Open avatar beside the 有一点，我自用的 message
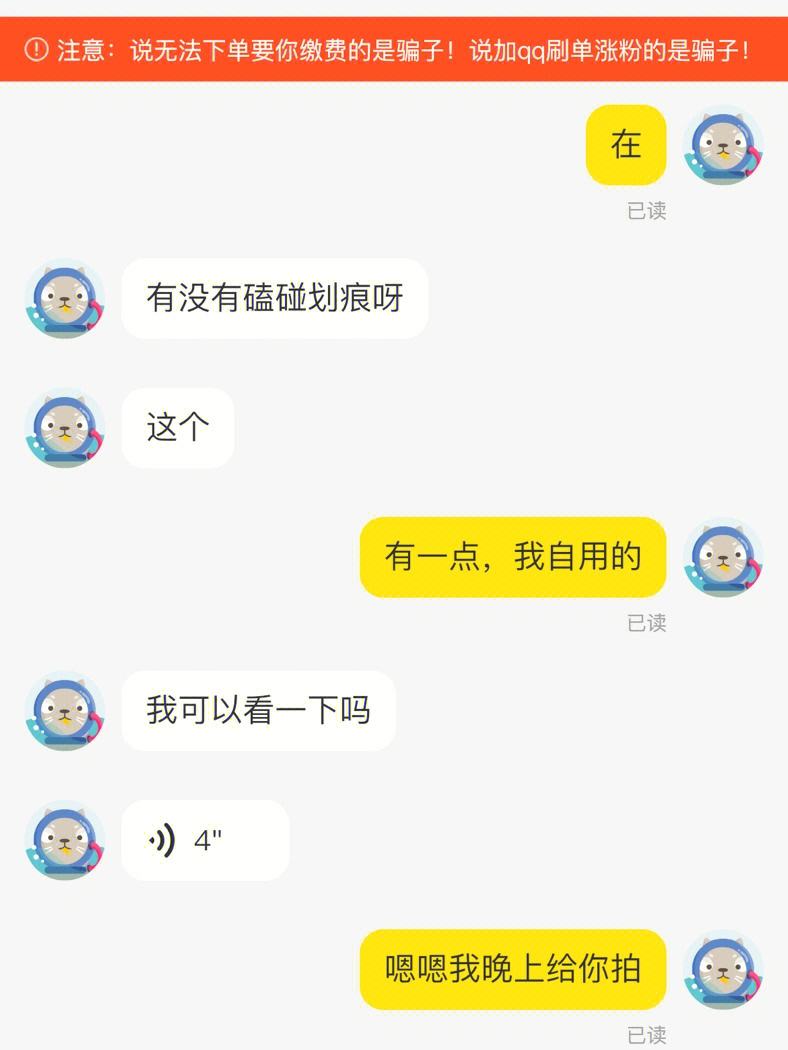Viewport: 788px width, 1050px height. 722,557
